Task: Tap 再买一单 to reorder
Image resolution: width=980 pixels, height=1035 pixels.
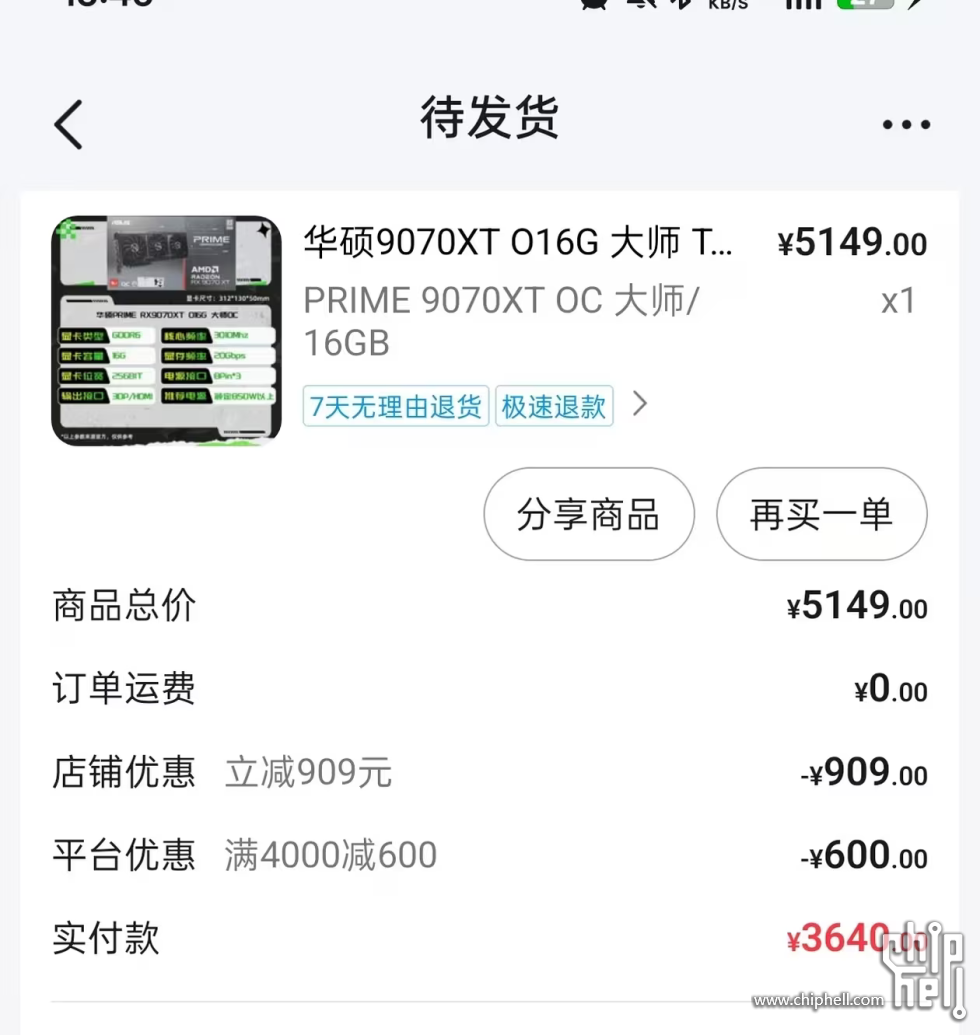Action: tap(821, 514)
